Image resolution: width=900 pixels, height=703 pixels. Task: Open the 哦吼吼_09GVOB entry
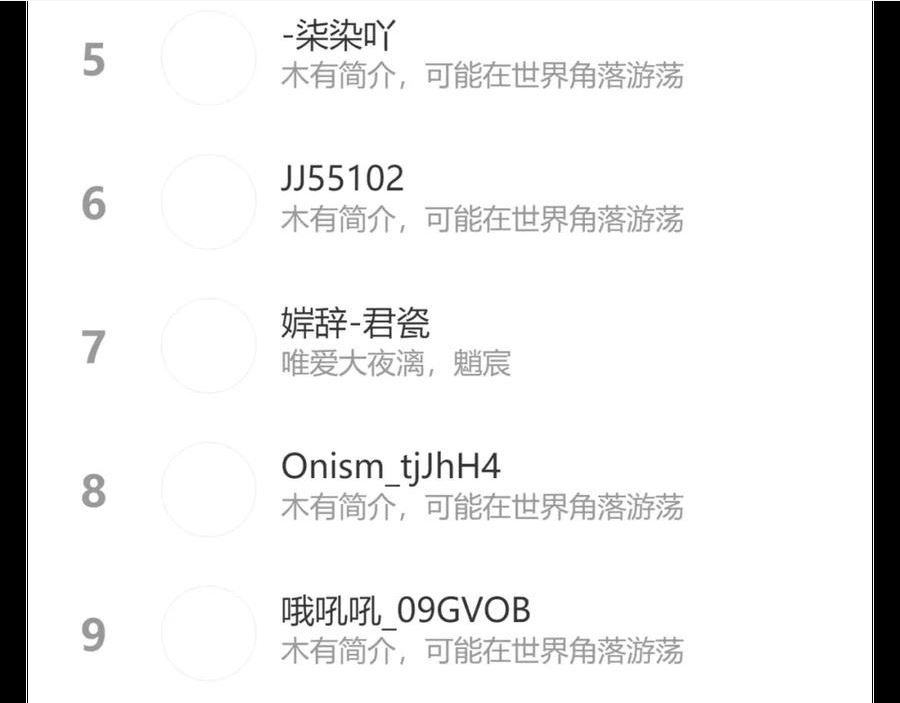[450, 632]
